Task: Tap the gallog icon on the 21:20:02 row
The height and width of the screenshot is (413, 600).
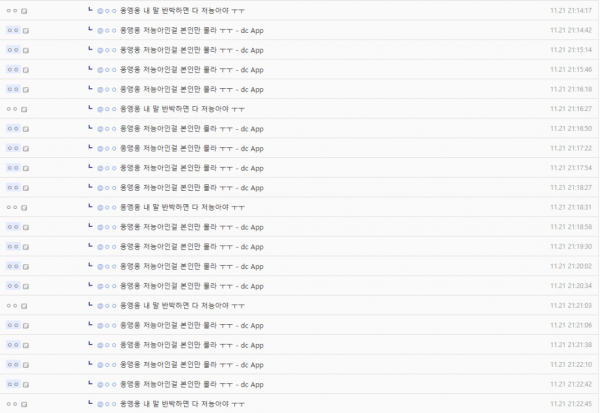Action: [x=25, y=265]
